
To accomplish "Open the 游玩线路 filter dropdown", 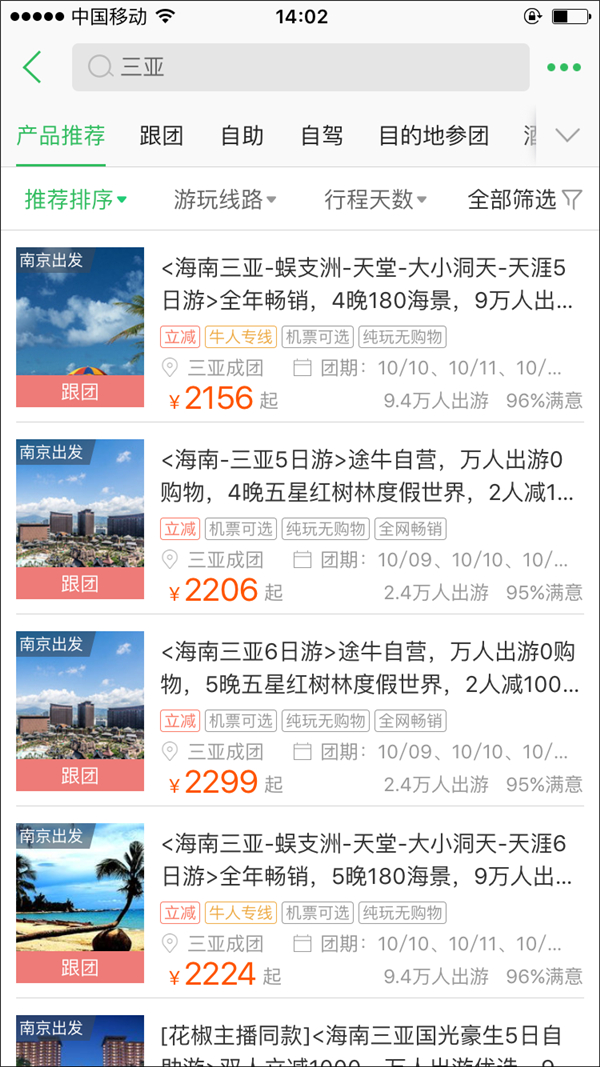I will (225, 200).
